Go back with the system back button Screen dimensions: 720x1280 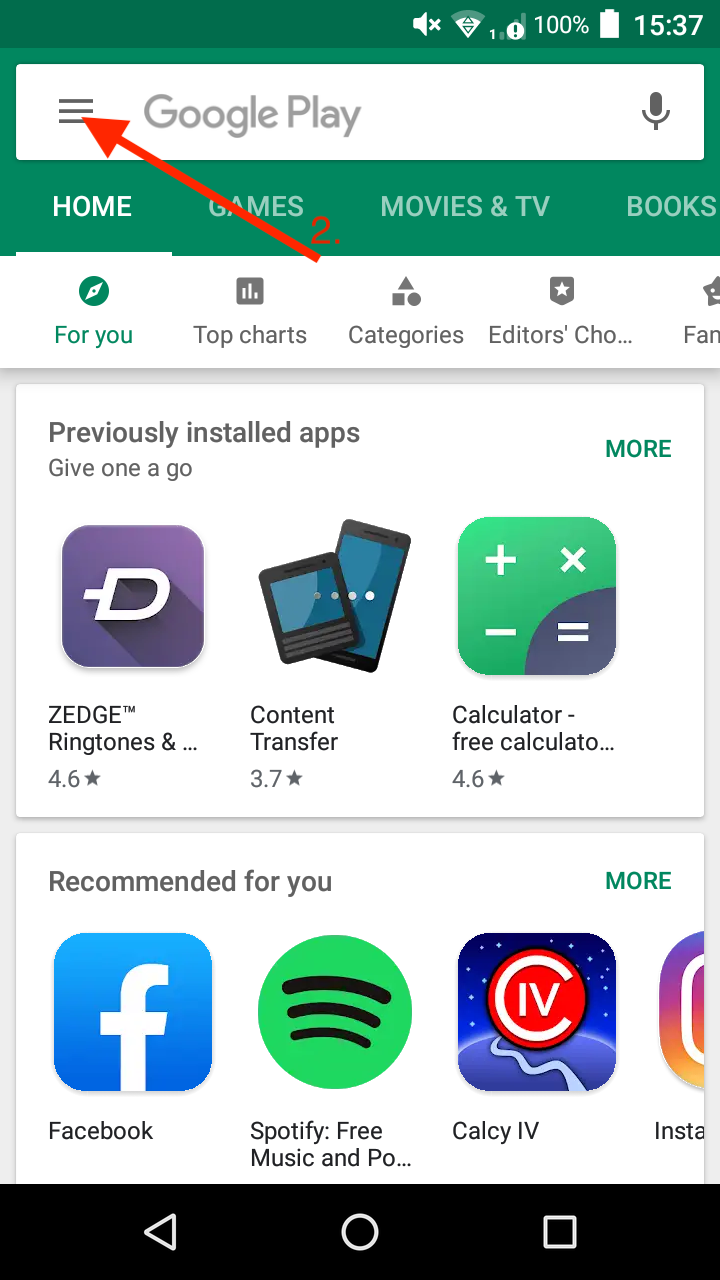(x=160, y=1232)
